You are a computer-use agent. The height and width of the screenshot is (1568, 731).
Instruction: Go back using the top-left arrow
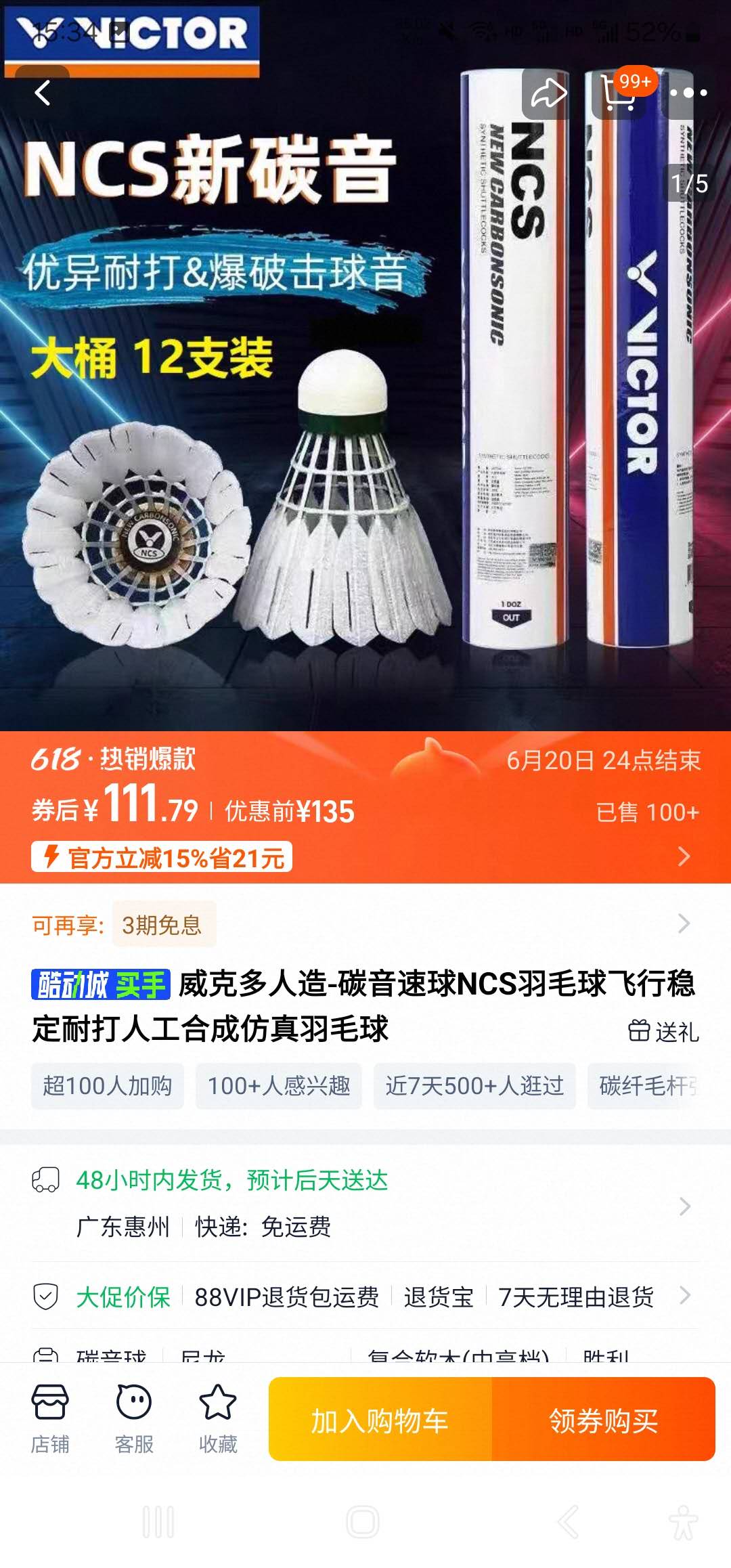pyautogui.click(x=43, y=93)
